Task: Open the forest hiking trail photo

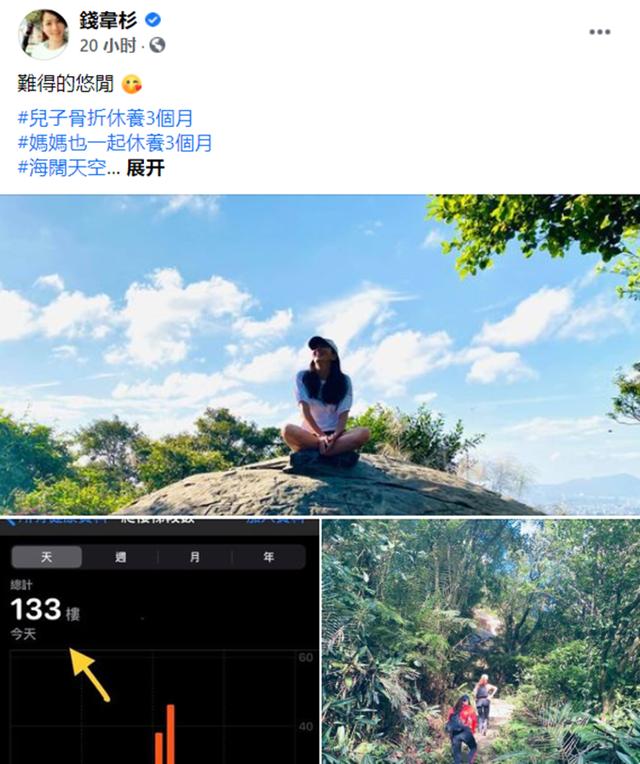Action: tap(481, 641)
